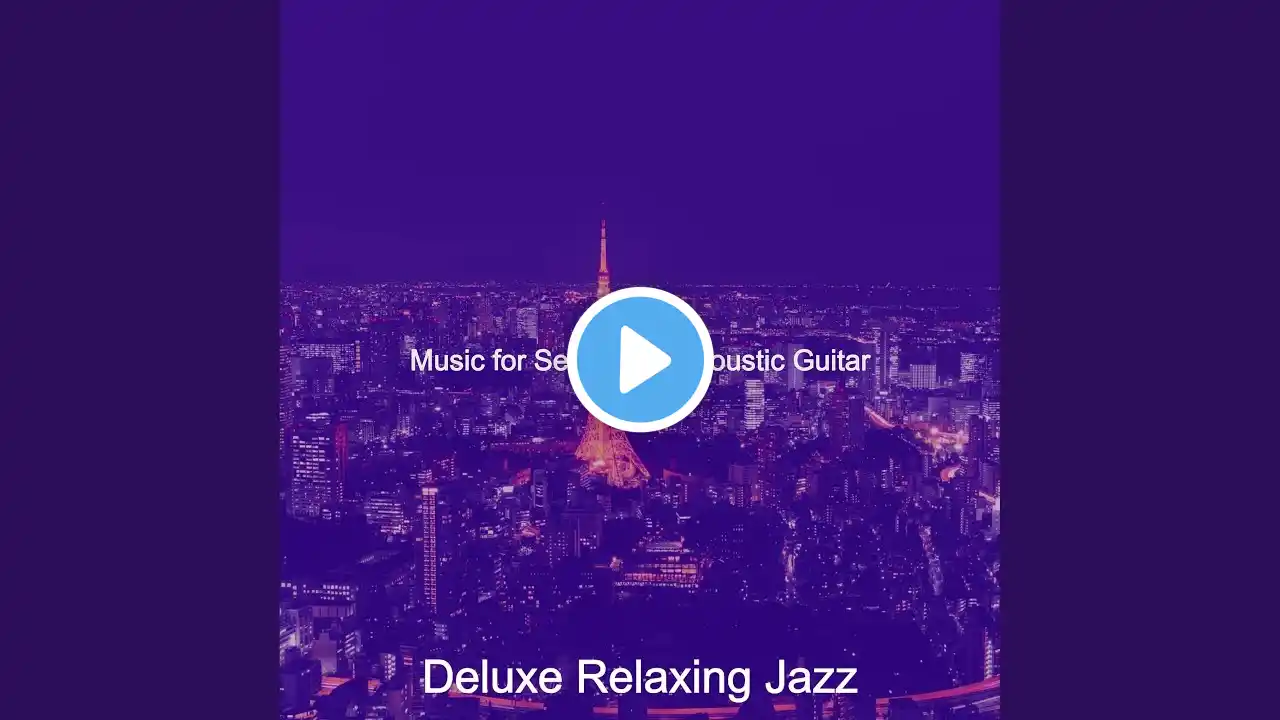This screenshot has height=720, width=1280.
Task: Play the Deluxe Relaxing Jazz video
Action: coord(640,360)
